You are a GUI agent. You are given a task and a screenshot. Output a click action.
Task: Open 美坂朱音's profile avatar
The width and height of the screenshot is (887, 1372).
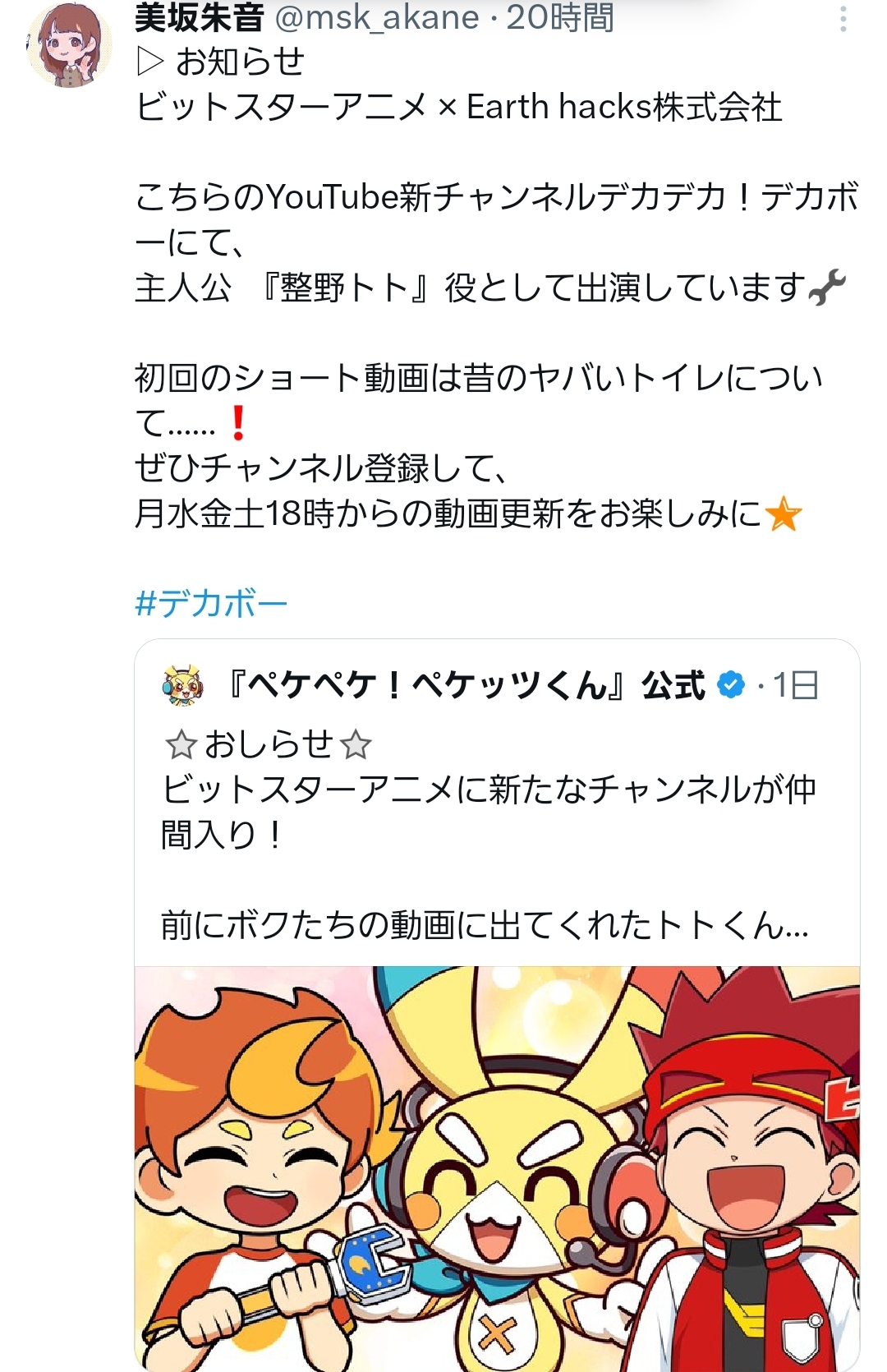click(70, 44)
